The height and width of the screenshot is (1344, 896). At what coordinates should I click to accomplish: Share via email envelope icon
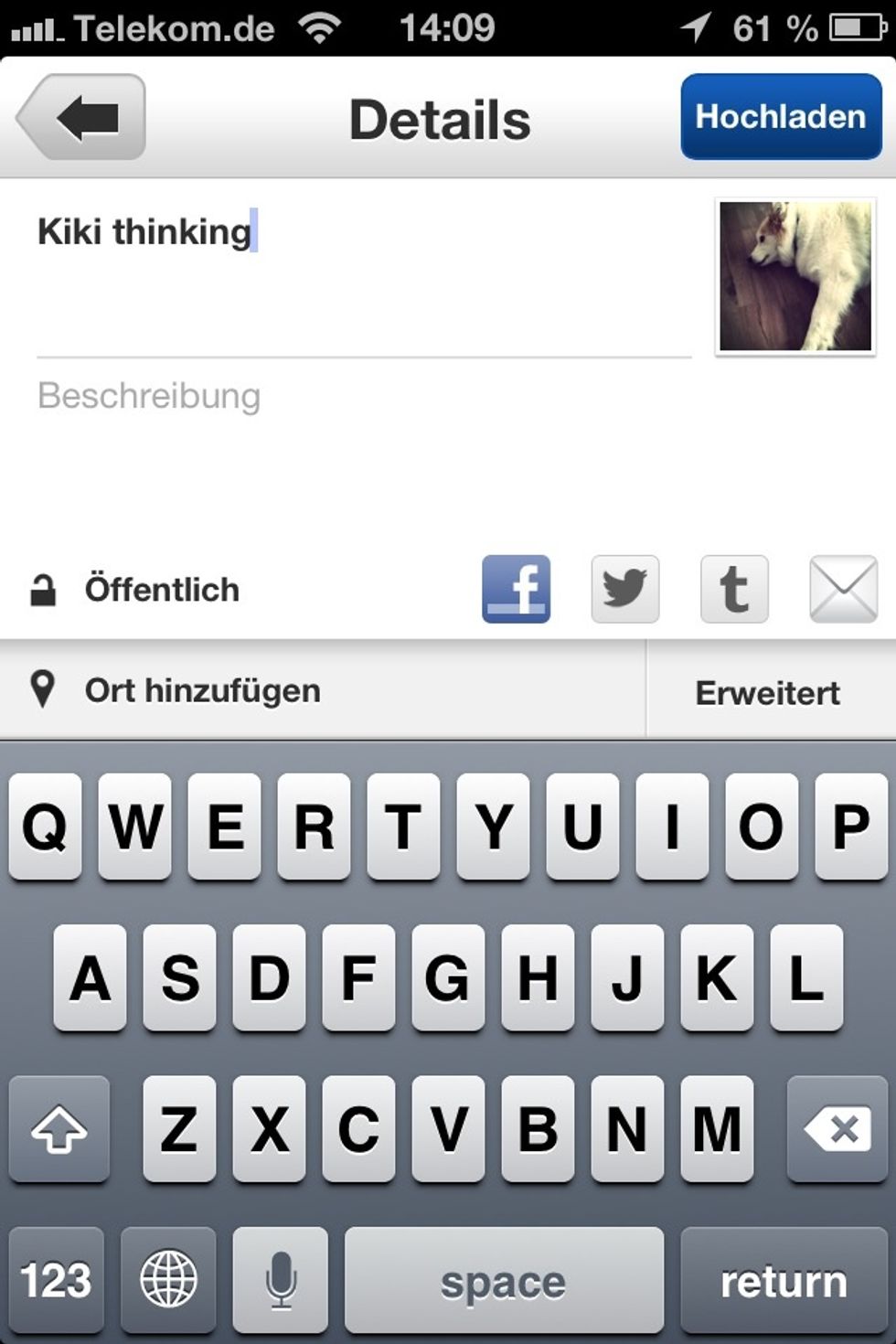(x=843, y=590)
